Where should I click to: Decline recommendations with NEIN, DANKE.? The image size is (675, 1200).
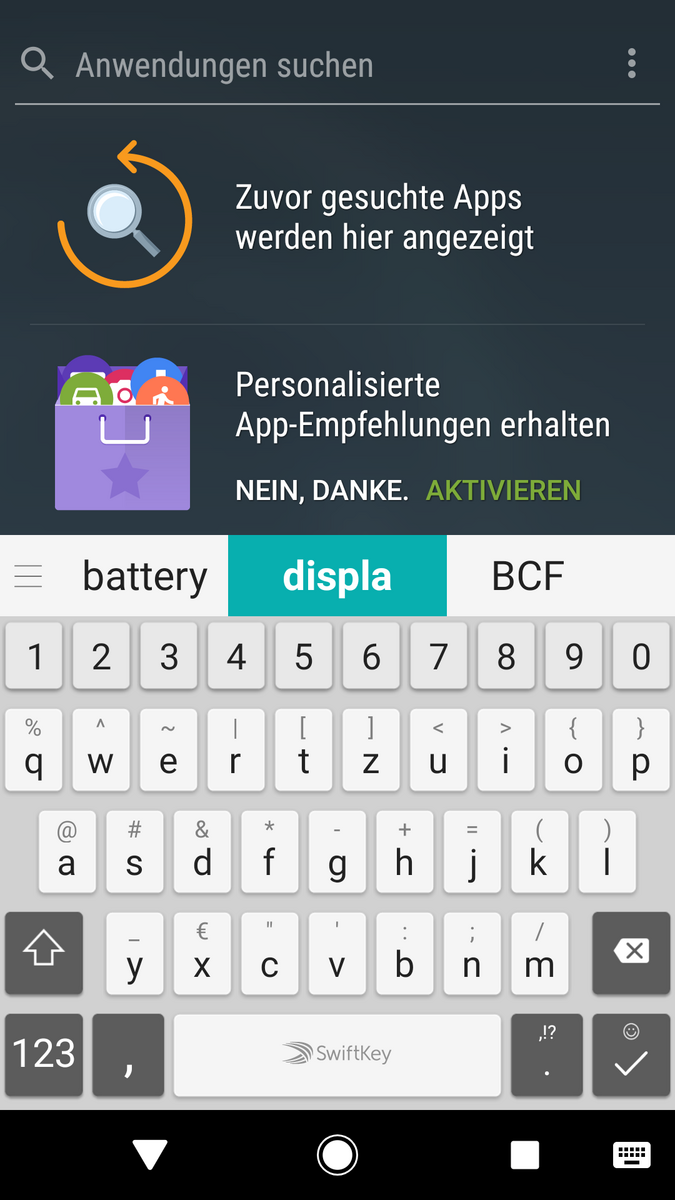click(321, 490)
